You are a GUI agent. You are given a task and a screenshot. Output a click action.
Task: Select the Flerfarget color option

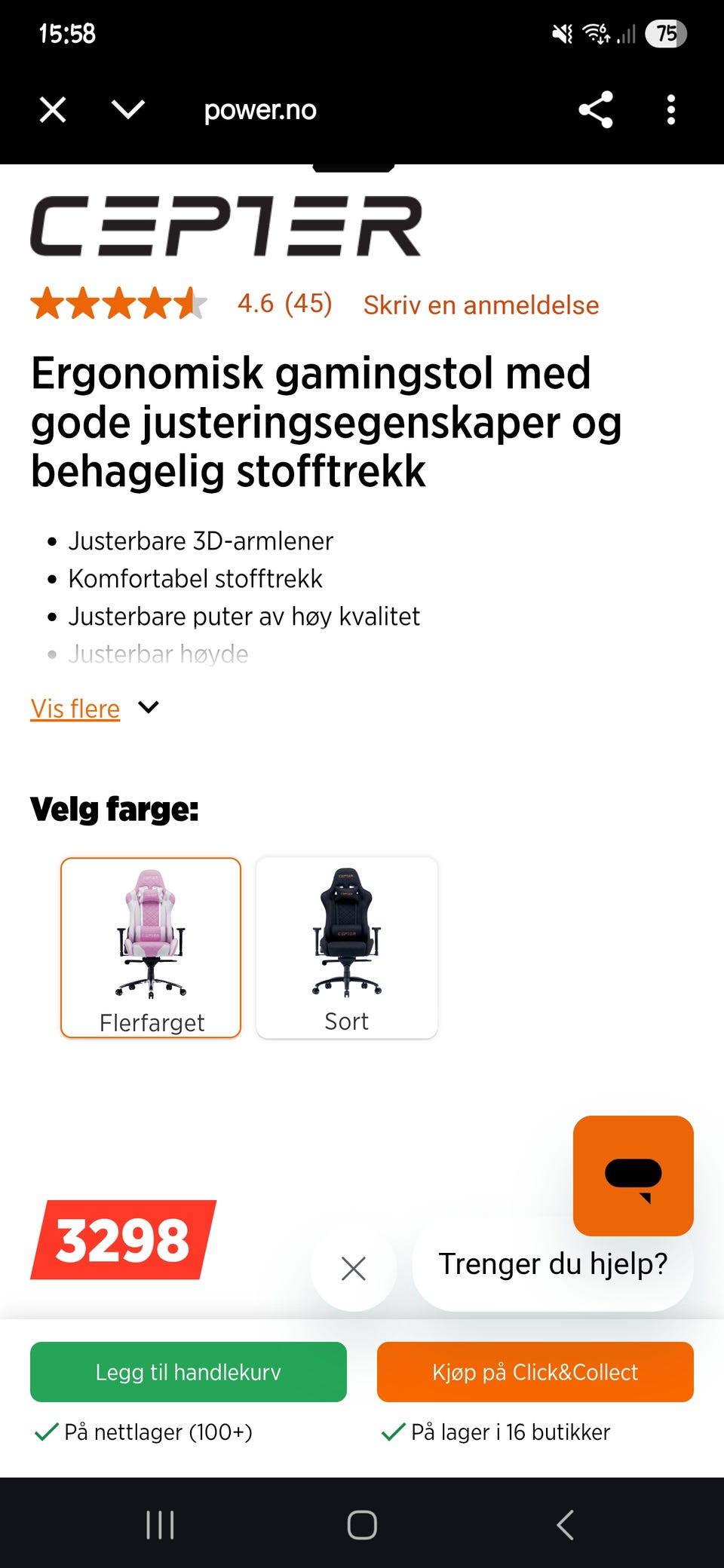(x=150, y=946)
